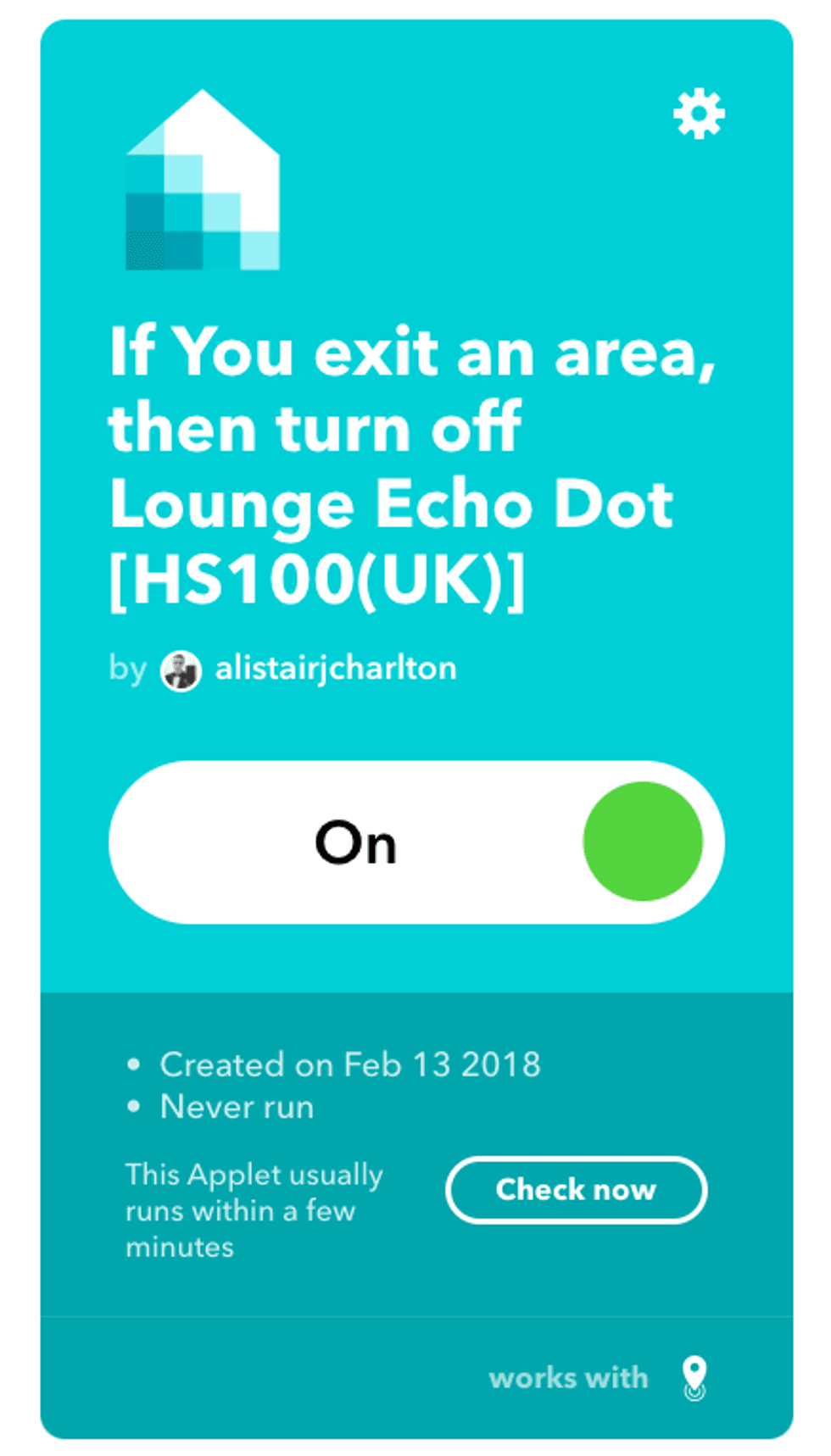Tap the Check now button
The width and height of the screenshot is (831, 1456).
tap(576, 1189)
